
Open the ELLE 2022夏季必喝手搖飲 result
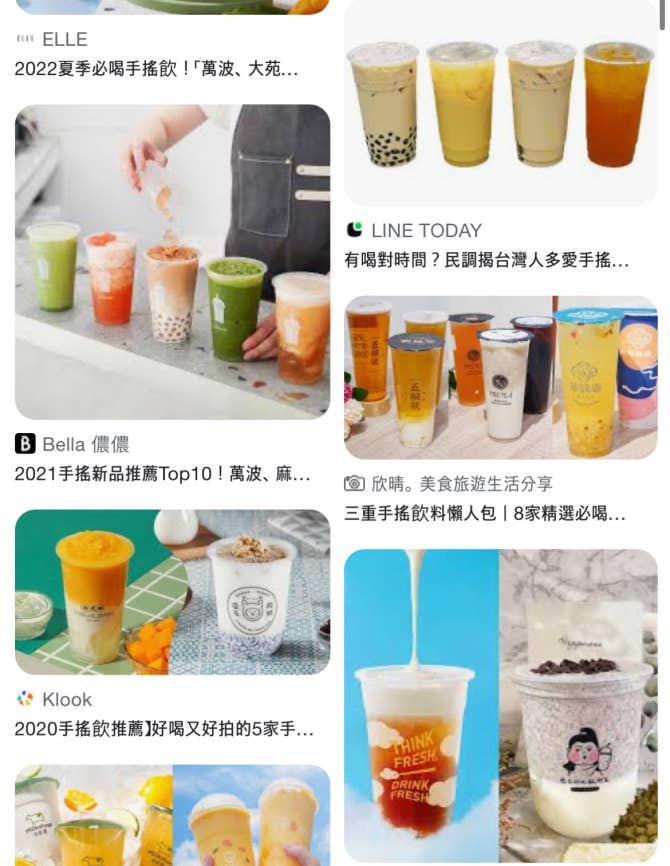point(156,69)
